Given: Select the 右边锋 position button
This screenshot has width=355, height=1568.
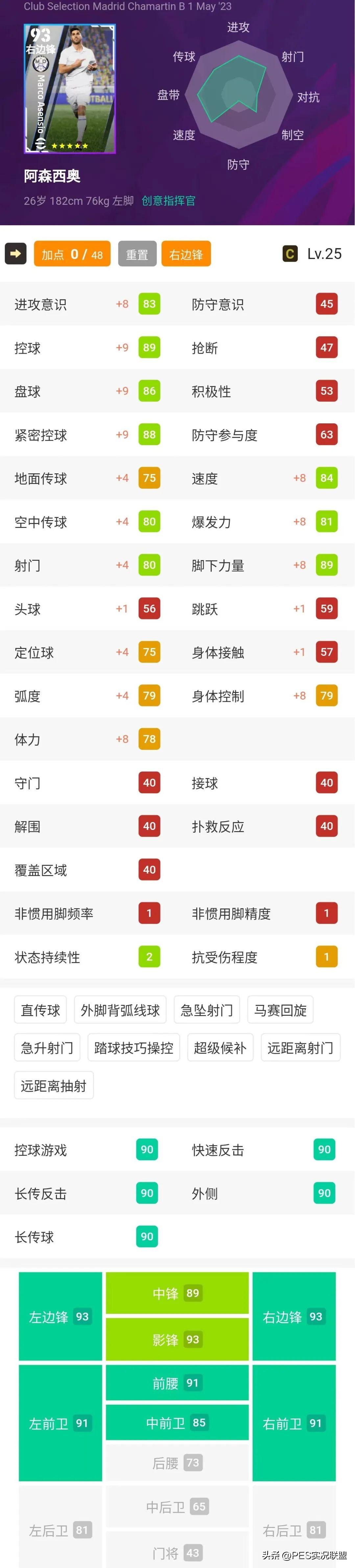Looking at the screenshot, I should click(186, 254).
